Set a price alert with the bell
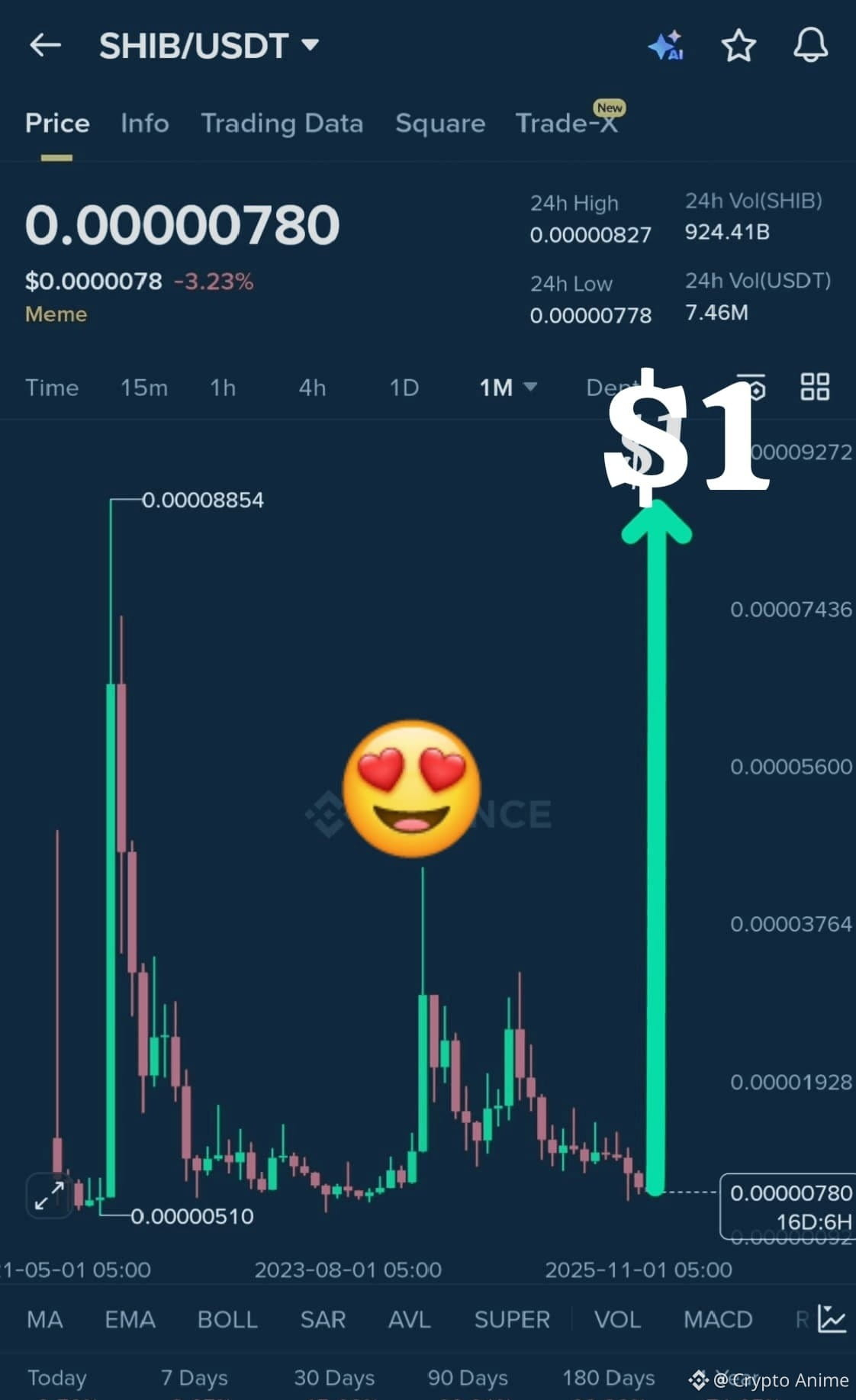Screen dimensions: 856x1400 click(x=810, y=46)
